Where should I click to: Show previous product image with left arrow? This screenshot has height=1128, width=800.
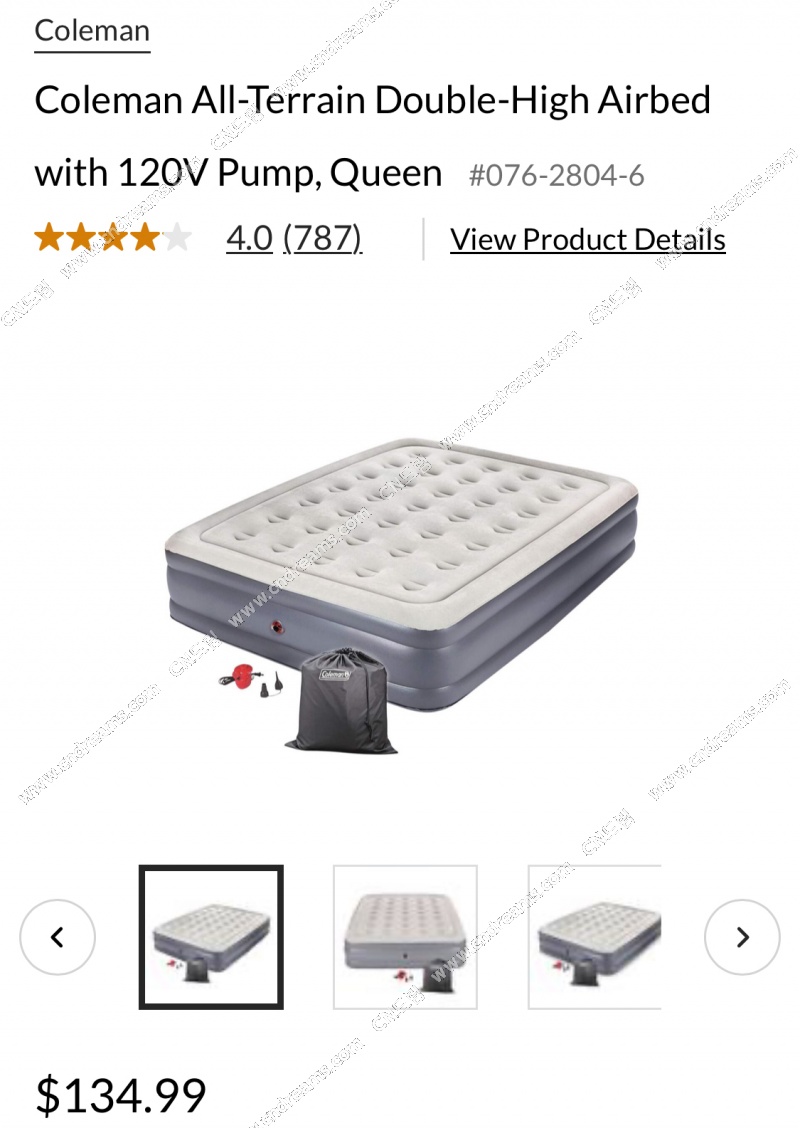(x=57, y=937)
